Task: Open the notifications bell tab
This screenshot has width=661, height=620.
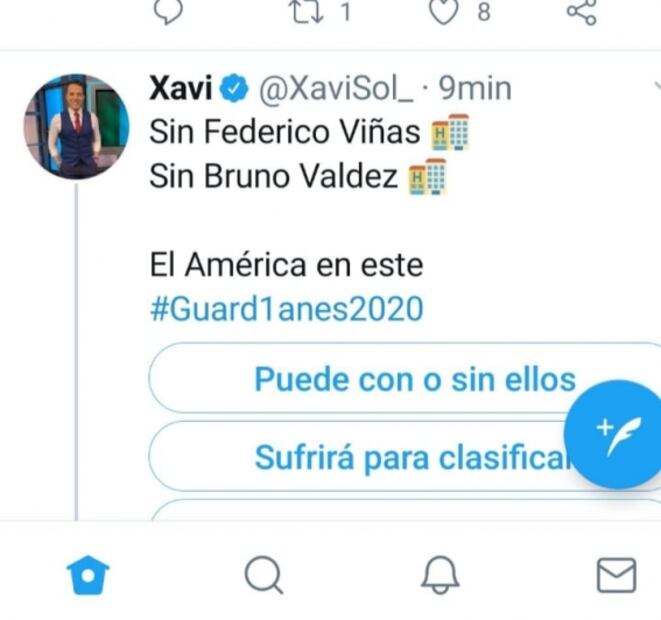Action: 439,574
